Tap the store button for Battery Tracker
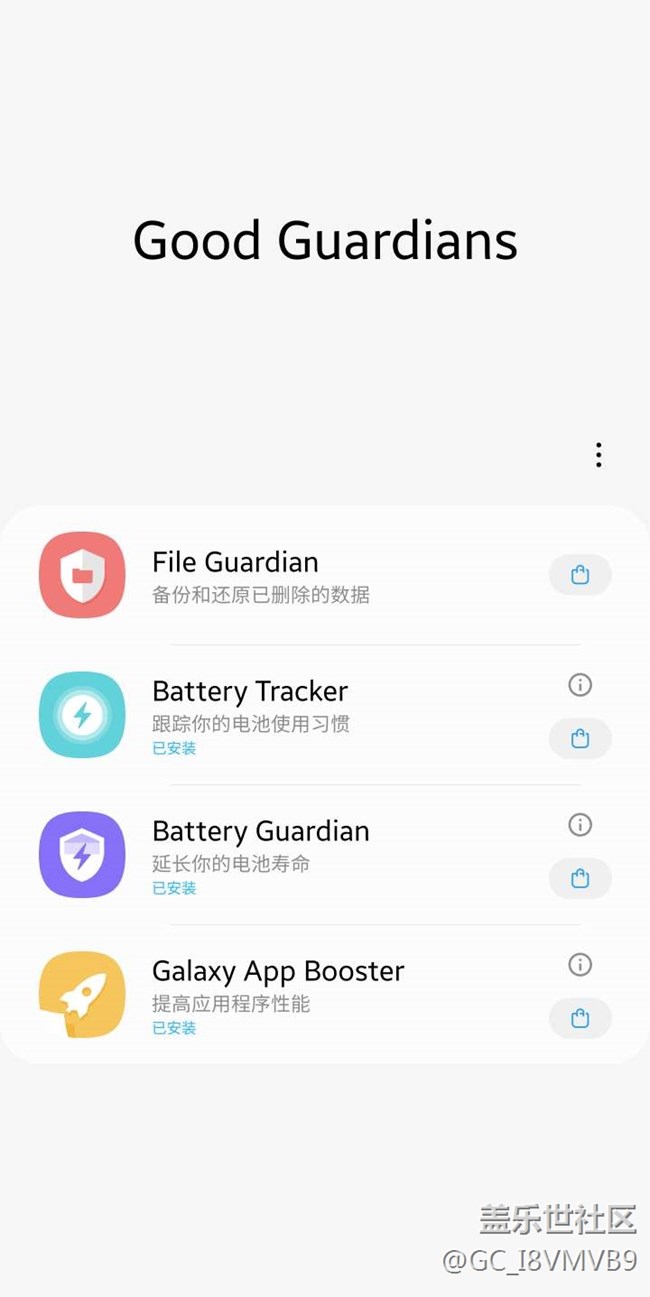The image size is (650, 1297). pos(580,739)
